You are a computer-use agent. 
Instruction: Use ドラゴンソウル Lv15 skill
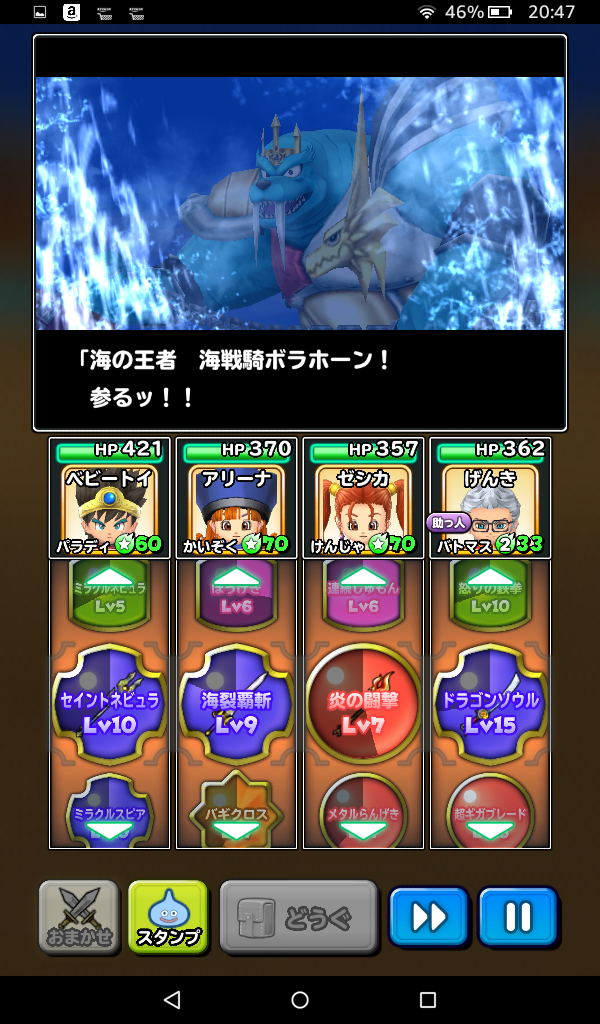pos(490,704)
